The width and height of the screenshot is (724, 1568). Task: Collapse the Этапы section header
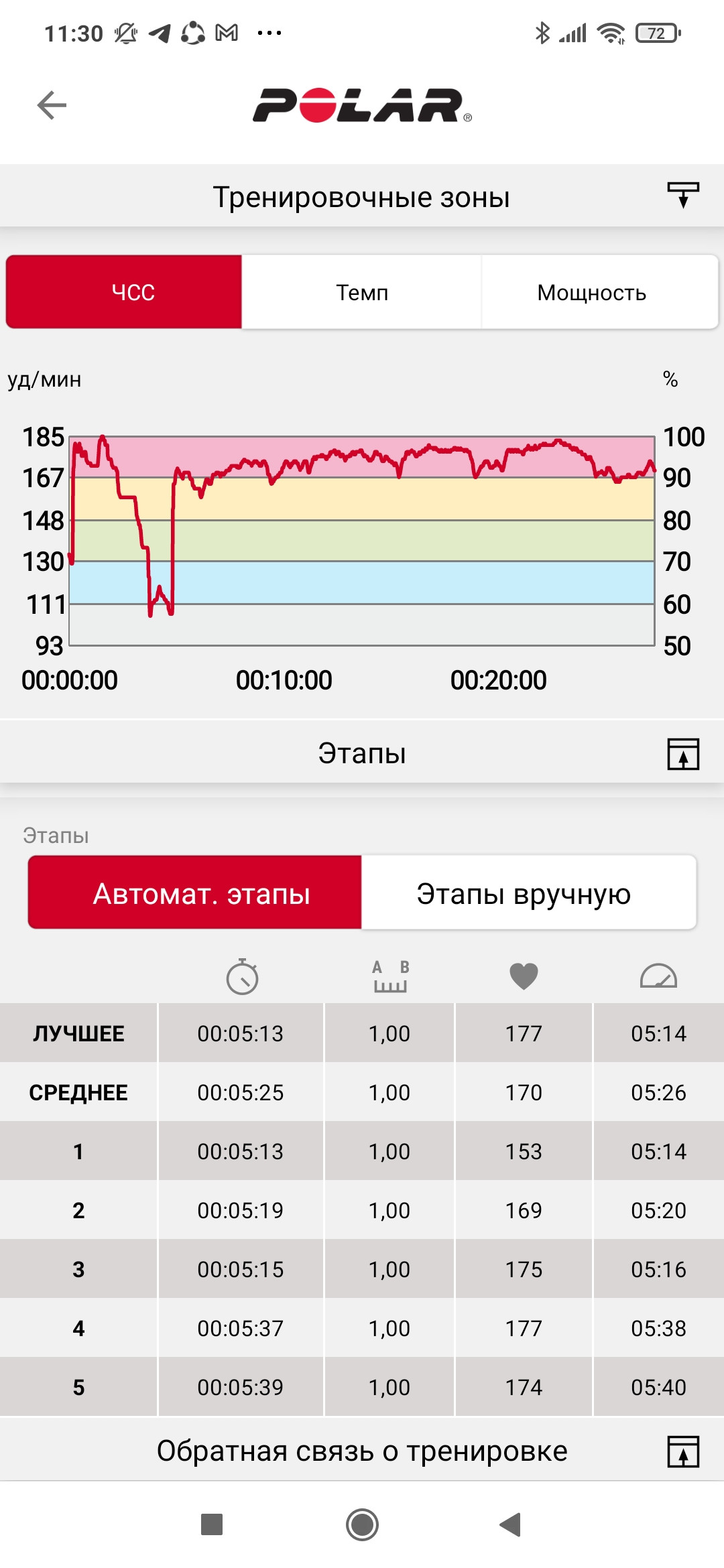tap(683, 754)
